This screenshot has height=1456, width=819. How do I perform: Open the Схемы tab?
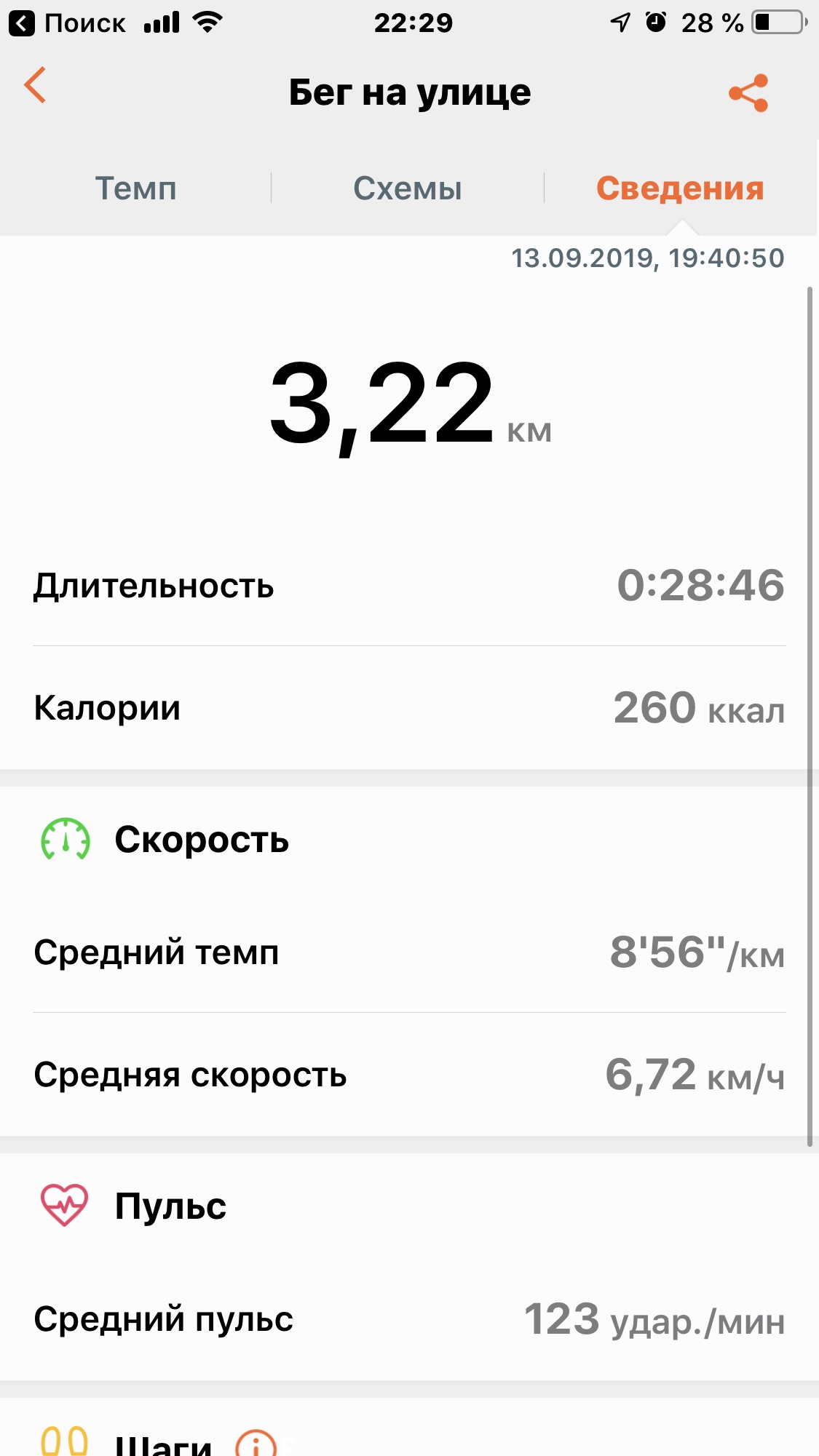(x=408, y=188)
